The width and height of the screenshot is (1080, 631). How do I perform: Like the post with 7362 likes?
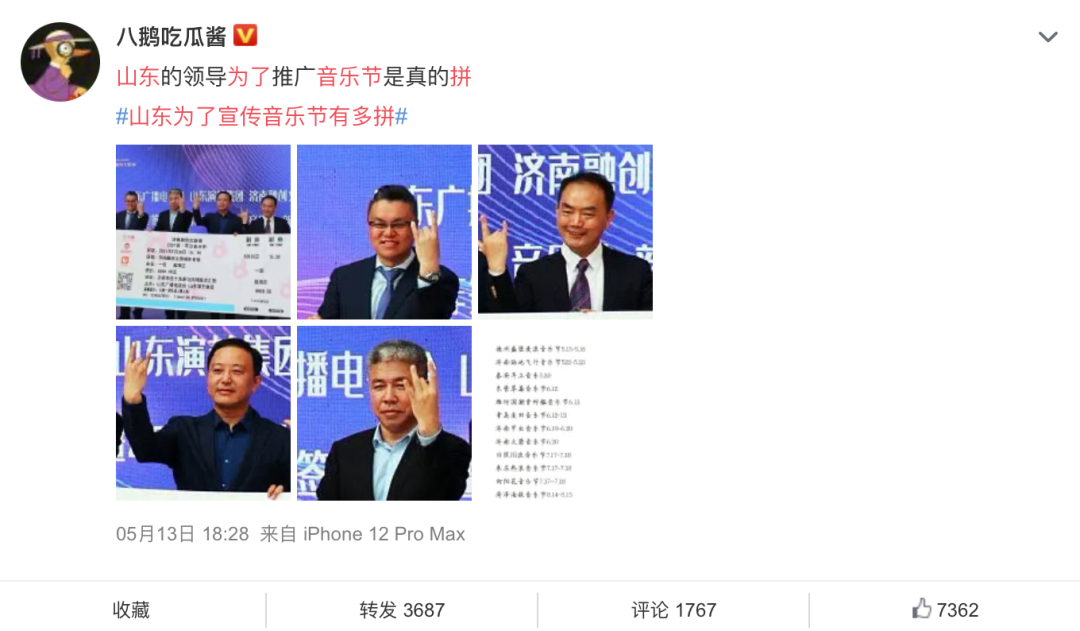tap(945, 610)
